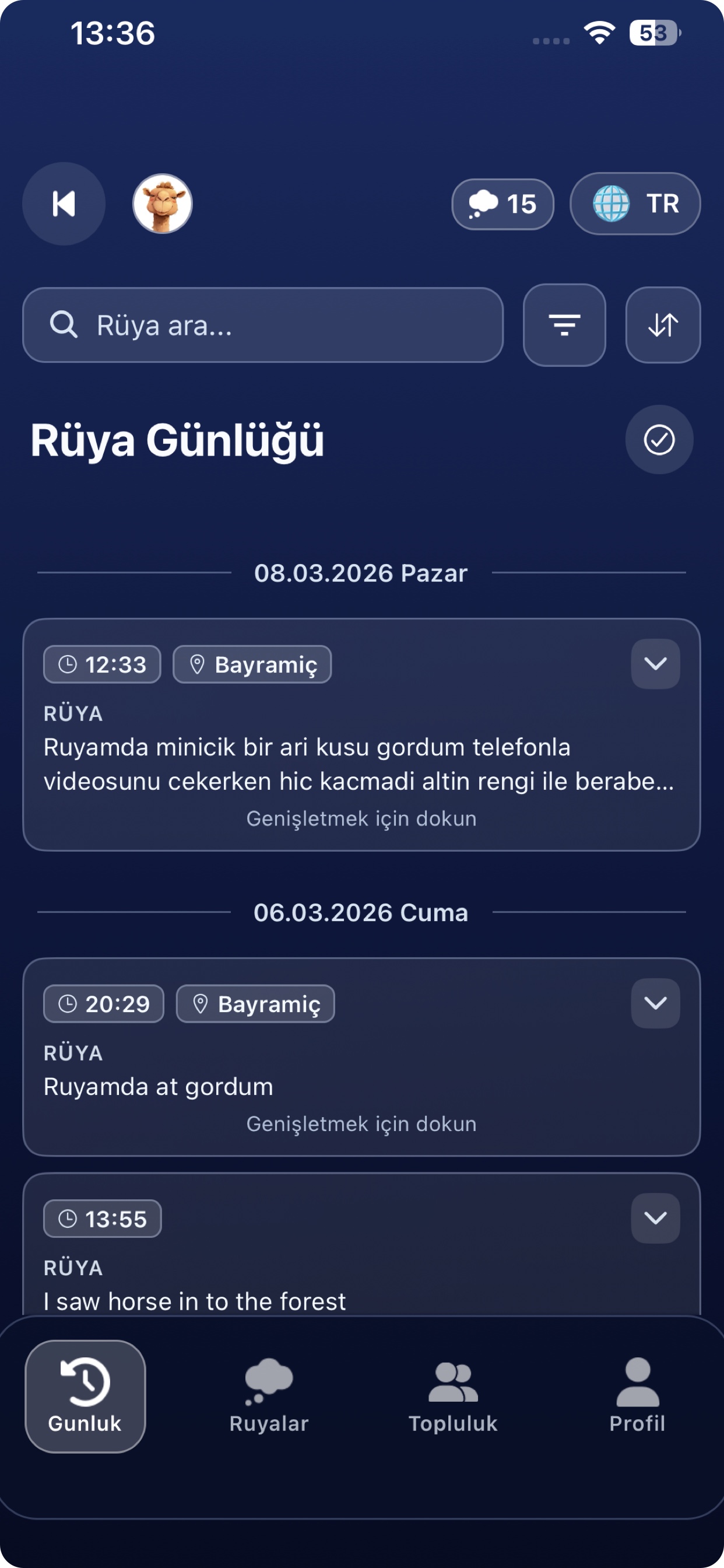724x1568 pixels.
Task: Tap the 08.03.2026 Pazar date header
Action: point(360,573)
